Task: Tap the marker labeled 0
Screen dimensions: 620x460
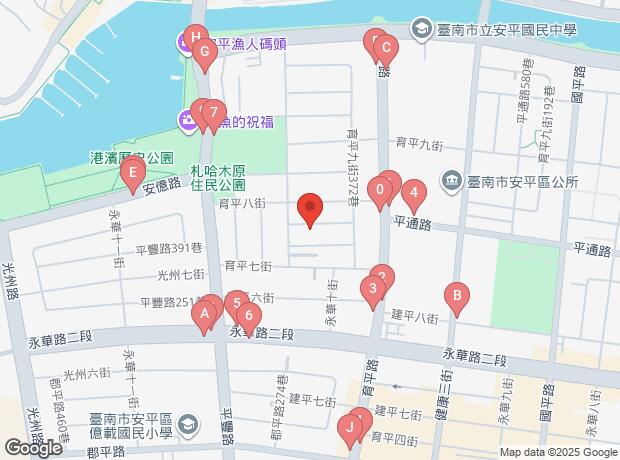Action: [x=380, y=189]
